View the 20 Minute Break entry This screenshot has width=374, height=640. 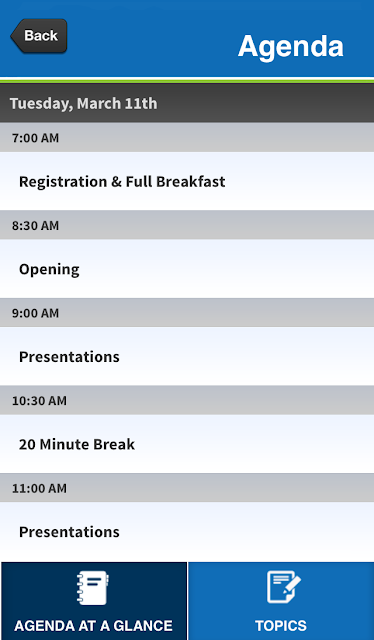pos(187,444)
